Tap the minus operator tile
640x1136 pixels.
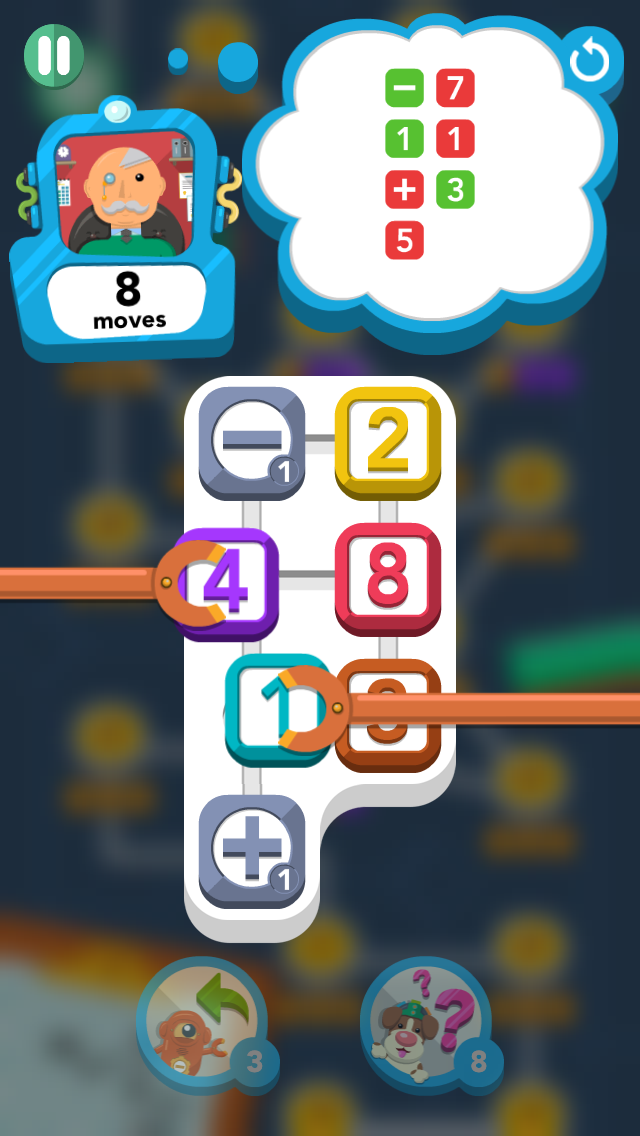coord(252,443)
